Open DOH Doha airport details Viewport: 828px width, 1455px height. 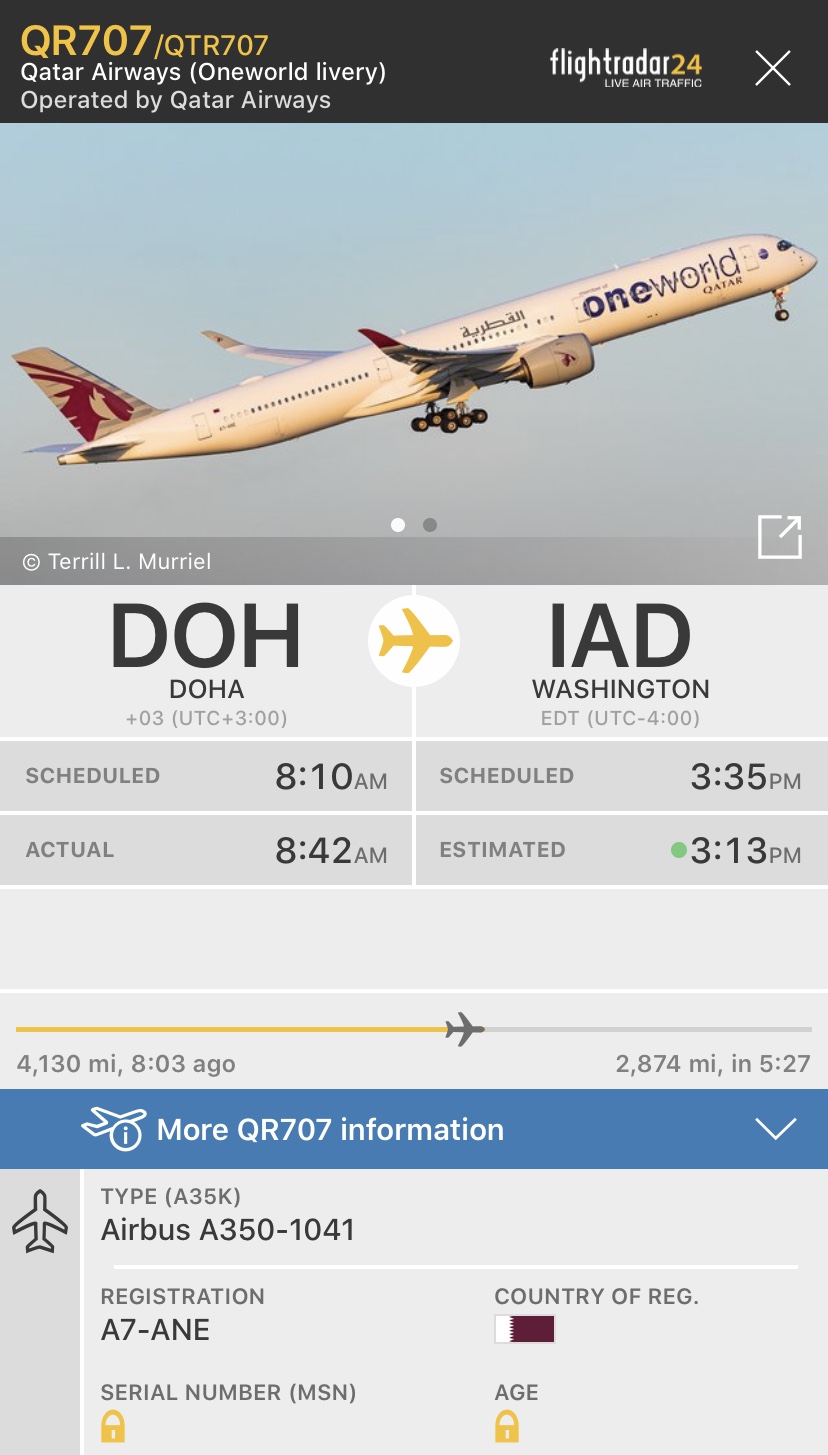206,650
